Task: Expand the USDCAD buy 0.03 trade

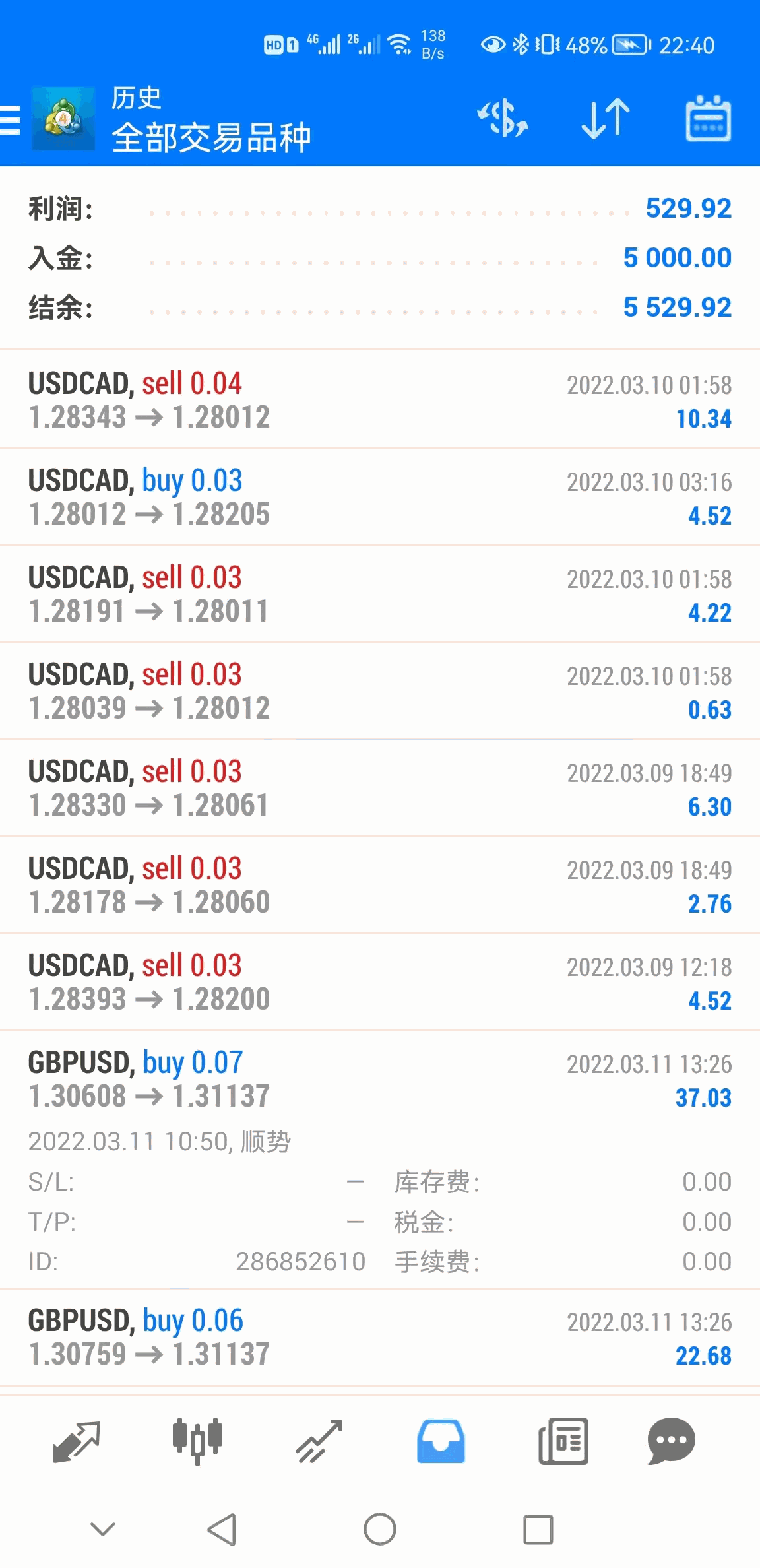Action: pos(380,497)
